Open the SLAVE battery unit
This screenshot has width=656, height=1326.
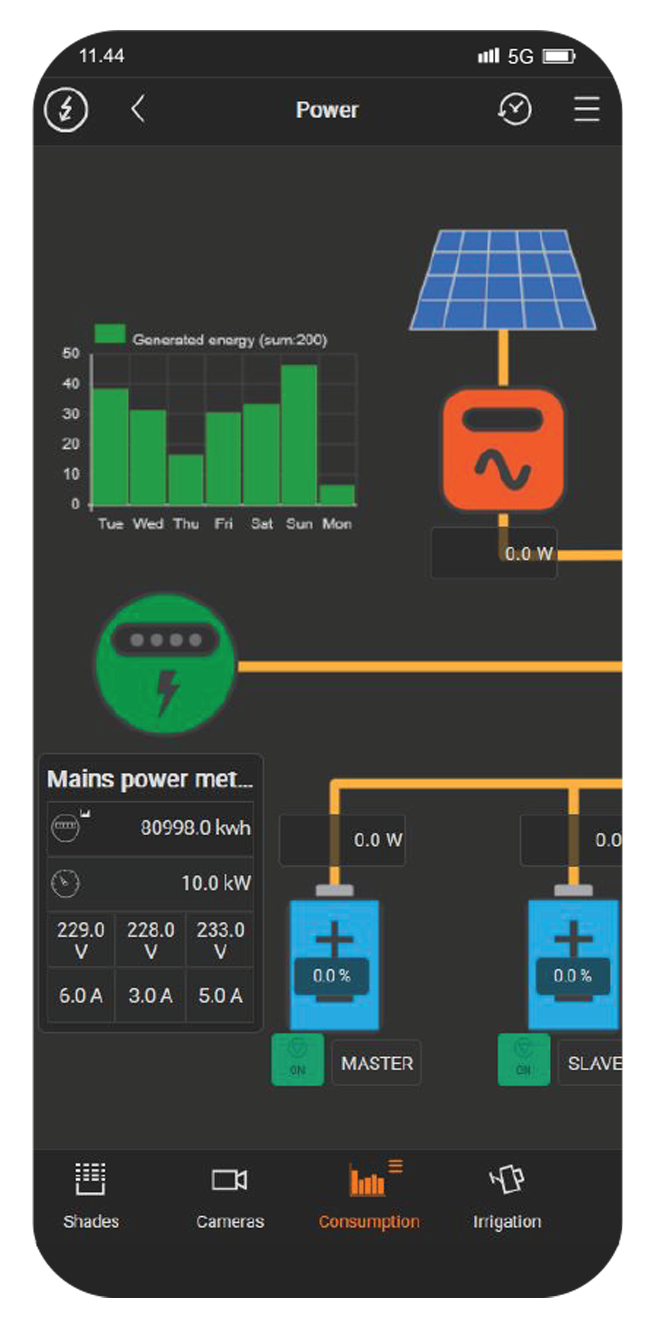point(573,964)
